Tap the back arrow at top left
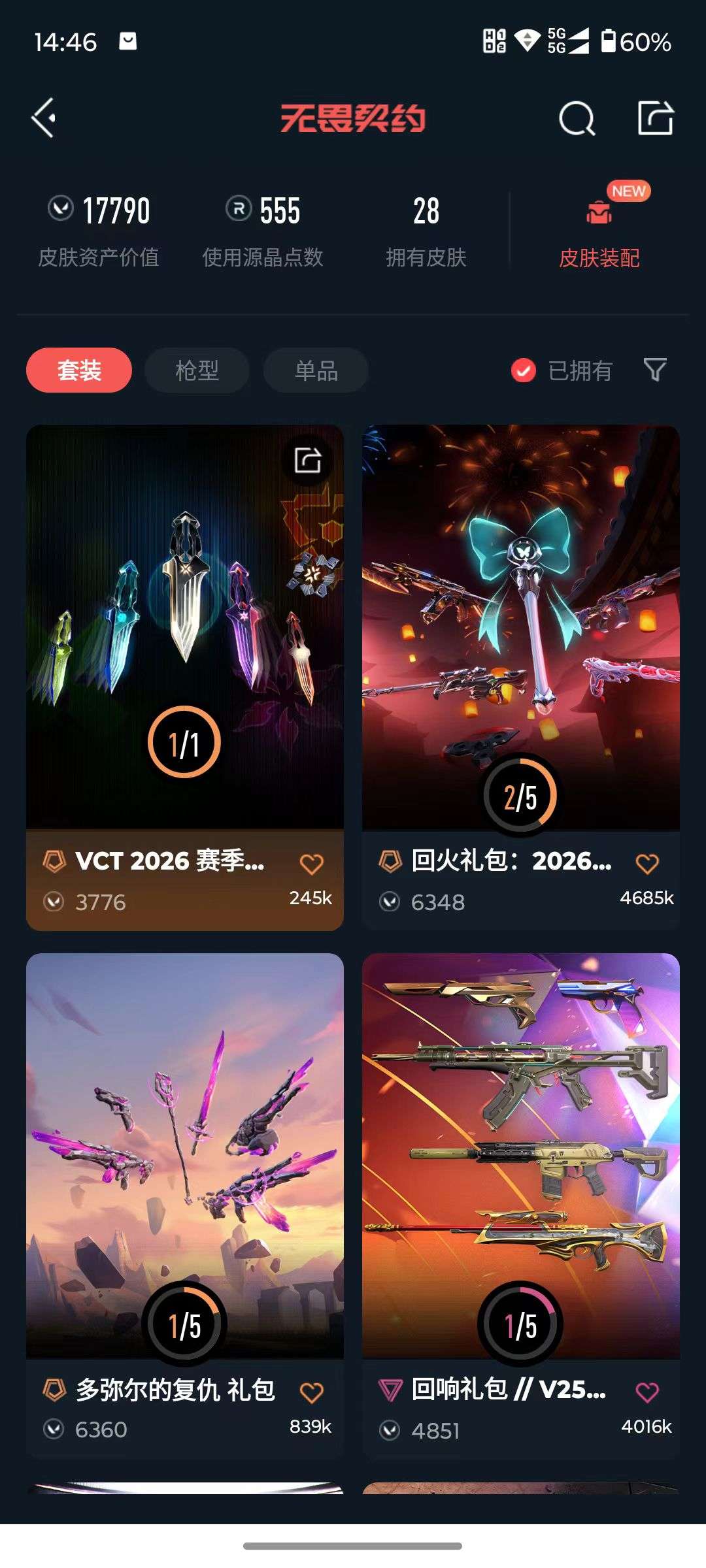Screen dimensions: 706x1568 [42, 119]
